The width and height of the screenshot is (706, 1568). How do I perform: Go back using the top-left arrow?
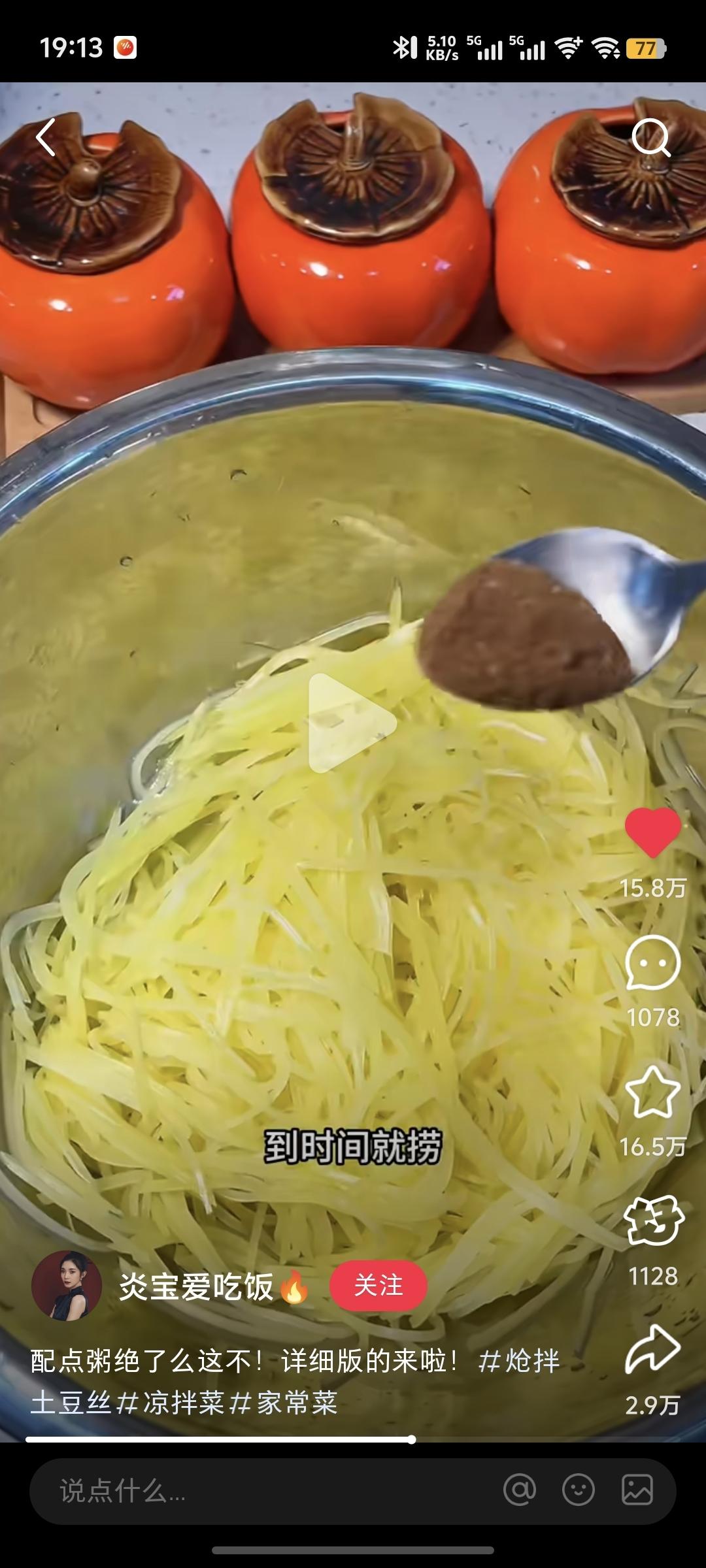tap(45, 137)
